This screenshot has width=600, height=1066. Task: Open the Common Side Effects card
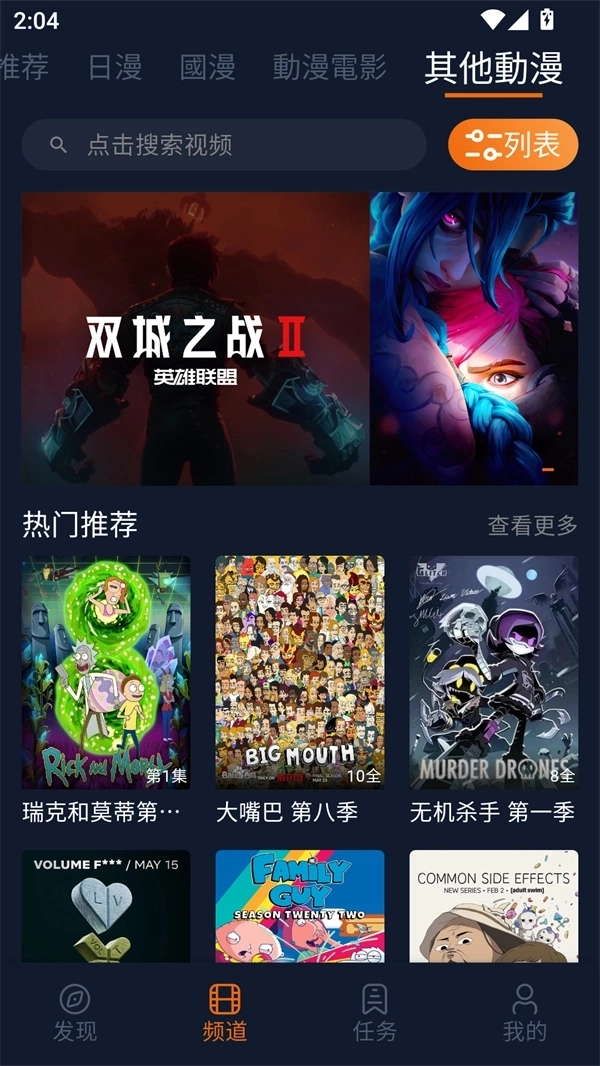pyautogui.click(x=493, y=905)
